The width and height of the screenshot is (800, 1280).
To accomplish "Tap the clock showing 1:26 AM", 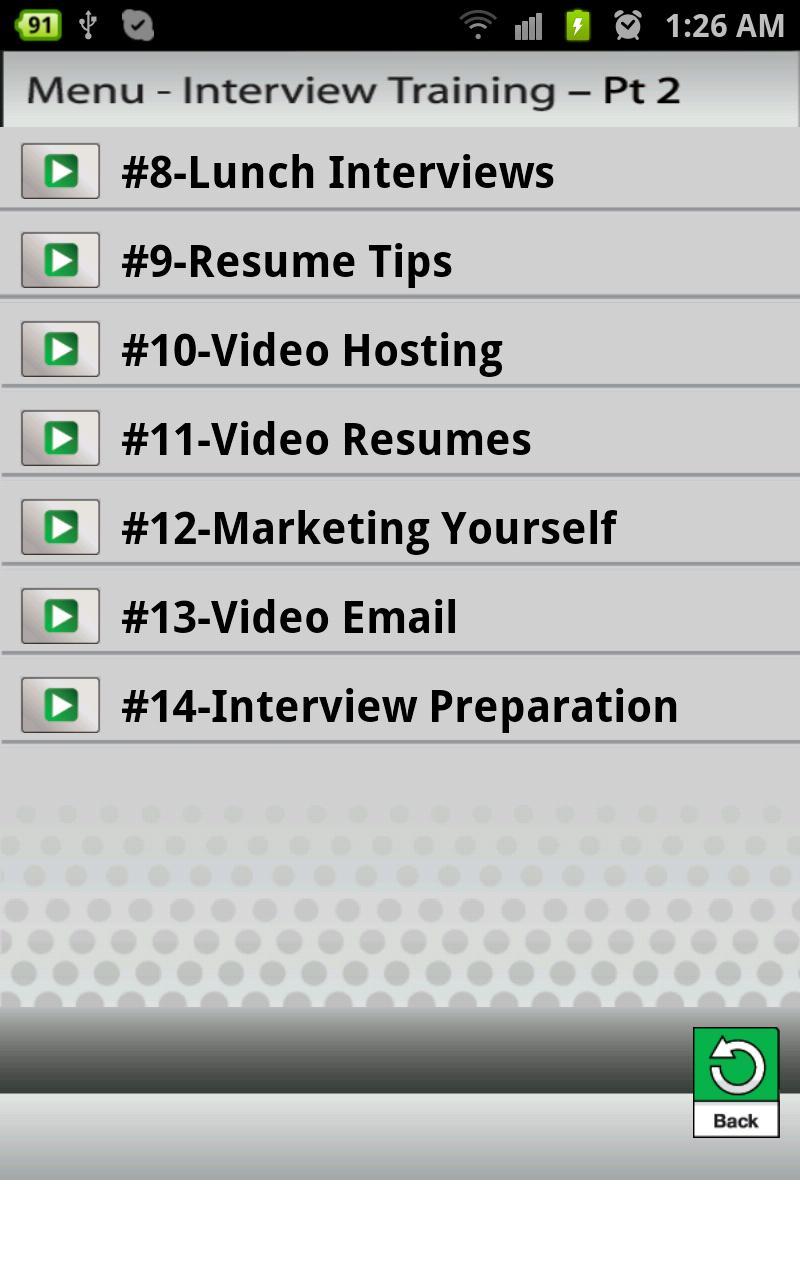I will (x=725, y=25).
